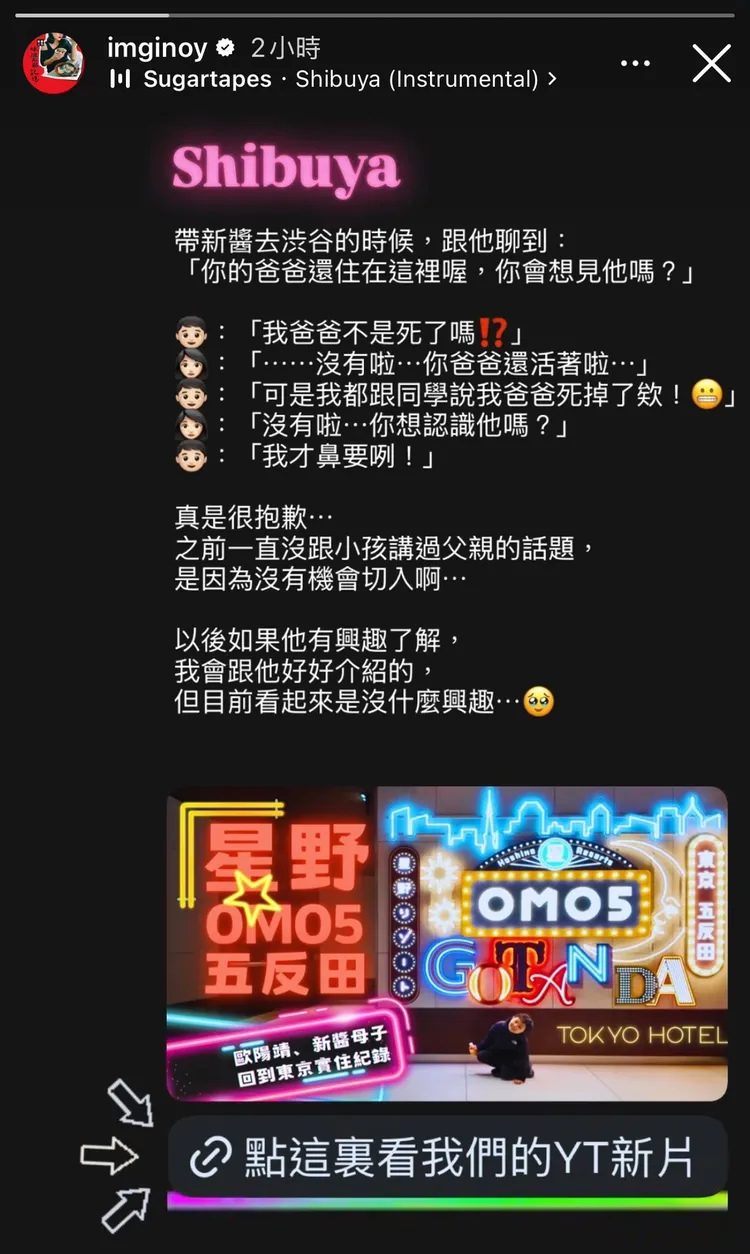Image resolution: width=750 pixels, height=1254 pixels.
Task: Close the story with the X button
Action: 711,63
